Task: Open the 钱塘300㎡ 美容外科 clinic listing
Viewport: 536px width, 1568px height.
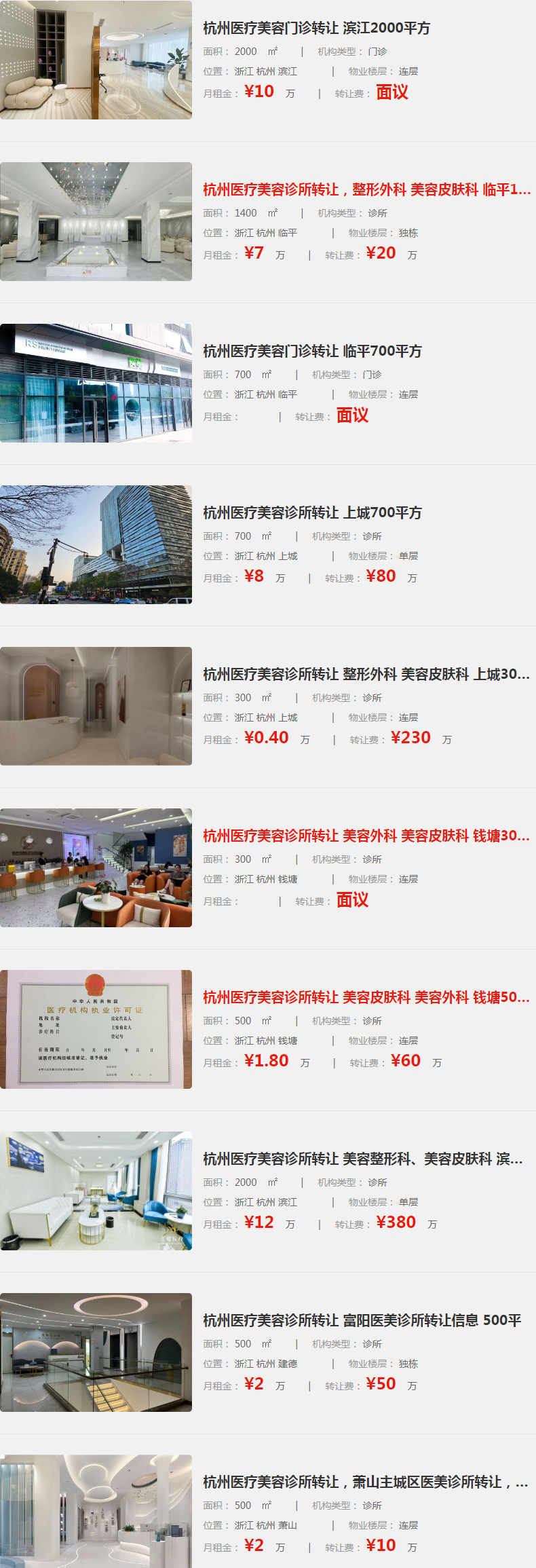Action: [x=366, y=836]
